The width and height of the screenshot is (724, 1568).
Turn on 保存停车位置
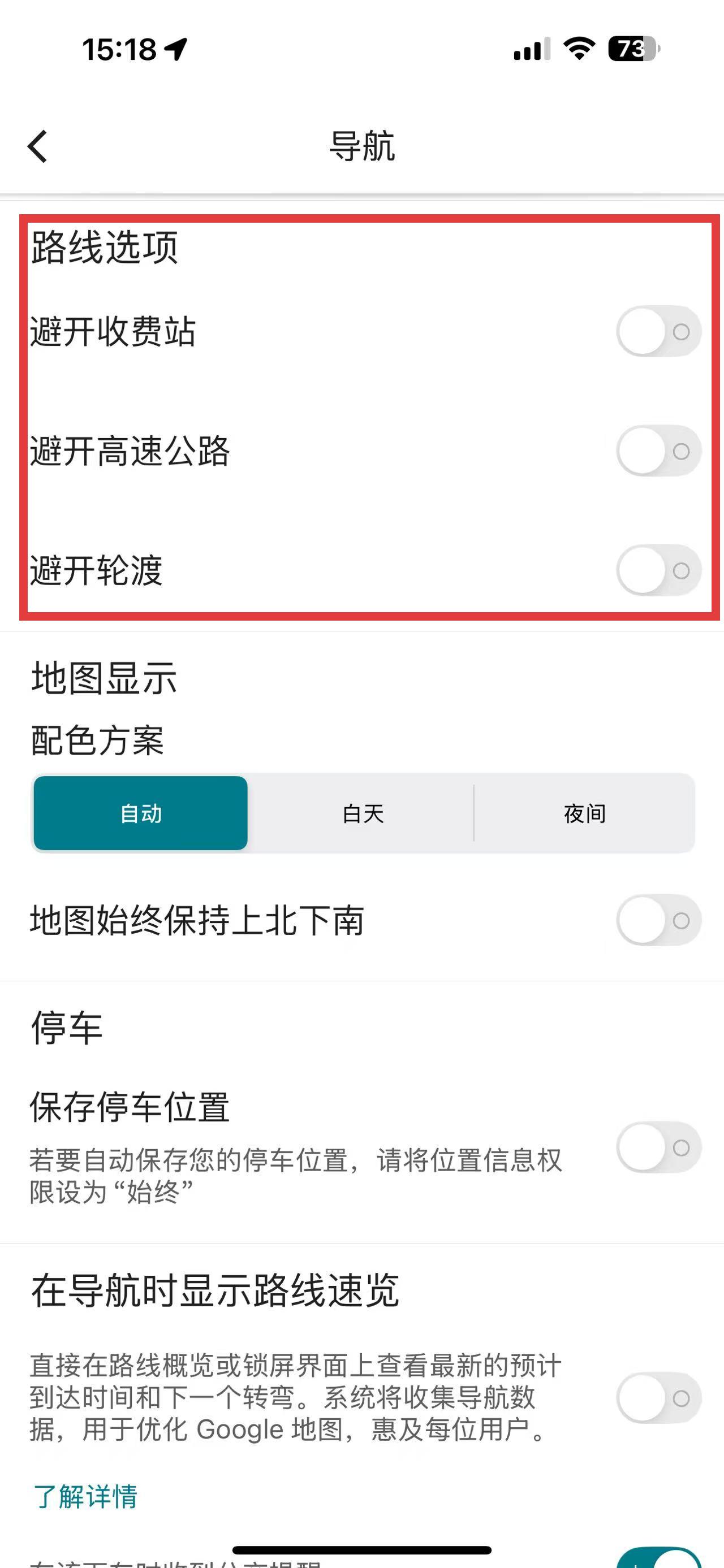[x=658, y=1147]
